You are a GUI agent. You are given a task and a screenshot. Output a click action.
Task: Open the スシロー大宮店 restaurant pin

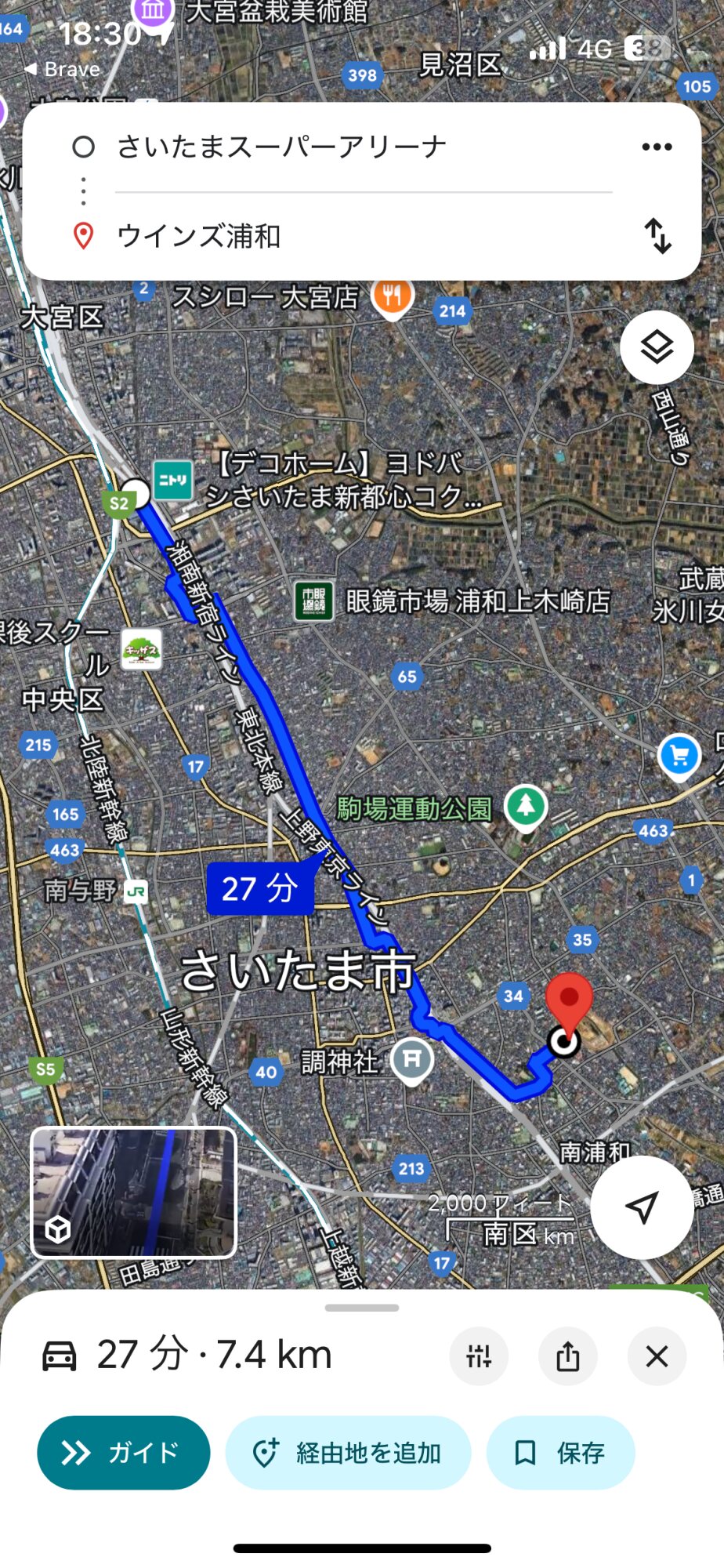tap(393, 298)
